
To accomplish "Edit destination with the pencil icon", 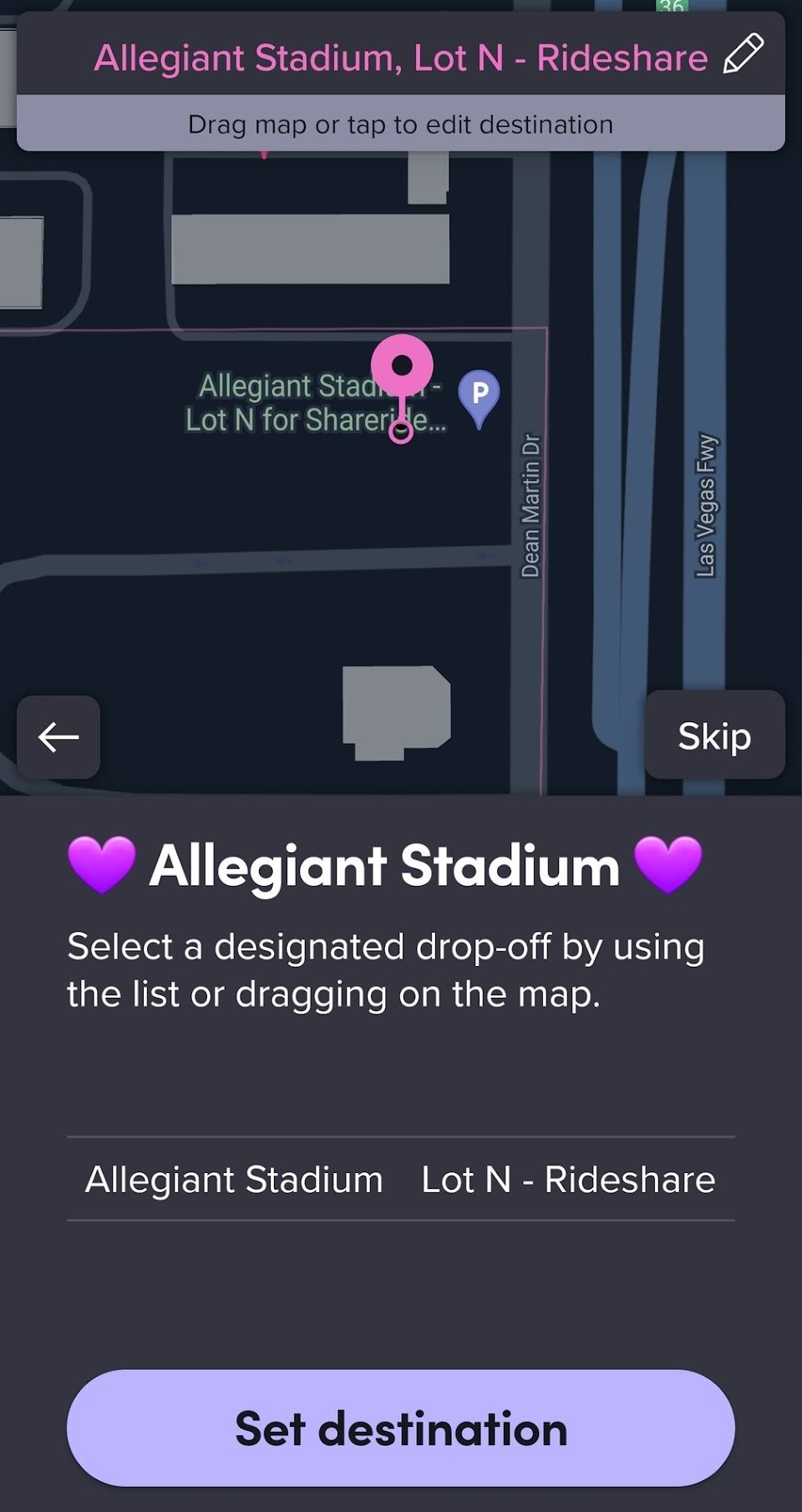I will [743, 54].
